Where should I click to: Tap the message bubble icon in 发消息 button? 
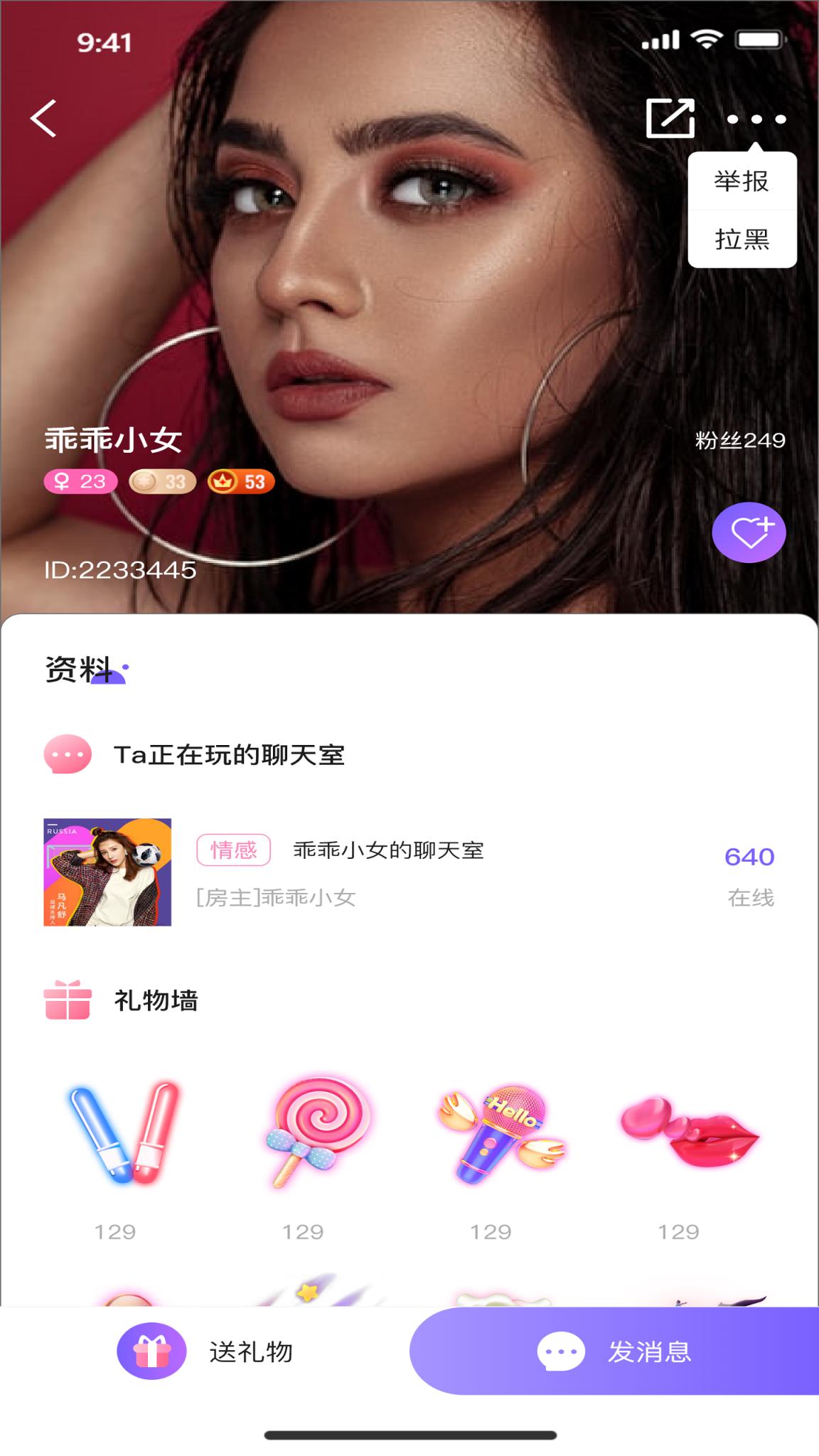[x=561, y=1351]
